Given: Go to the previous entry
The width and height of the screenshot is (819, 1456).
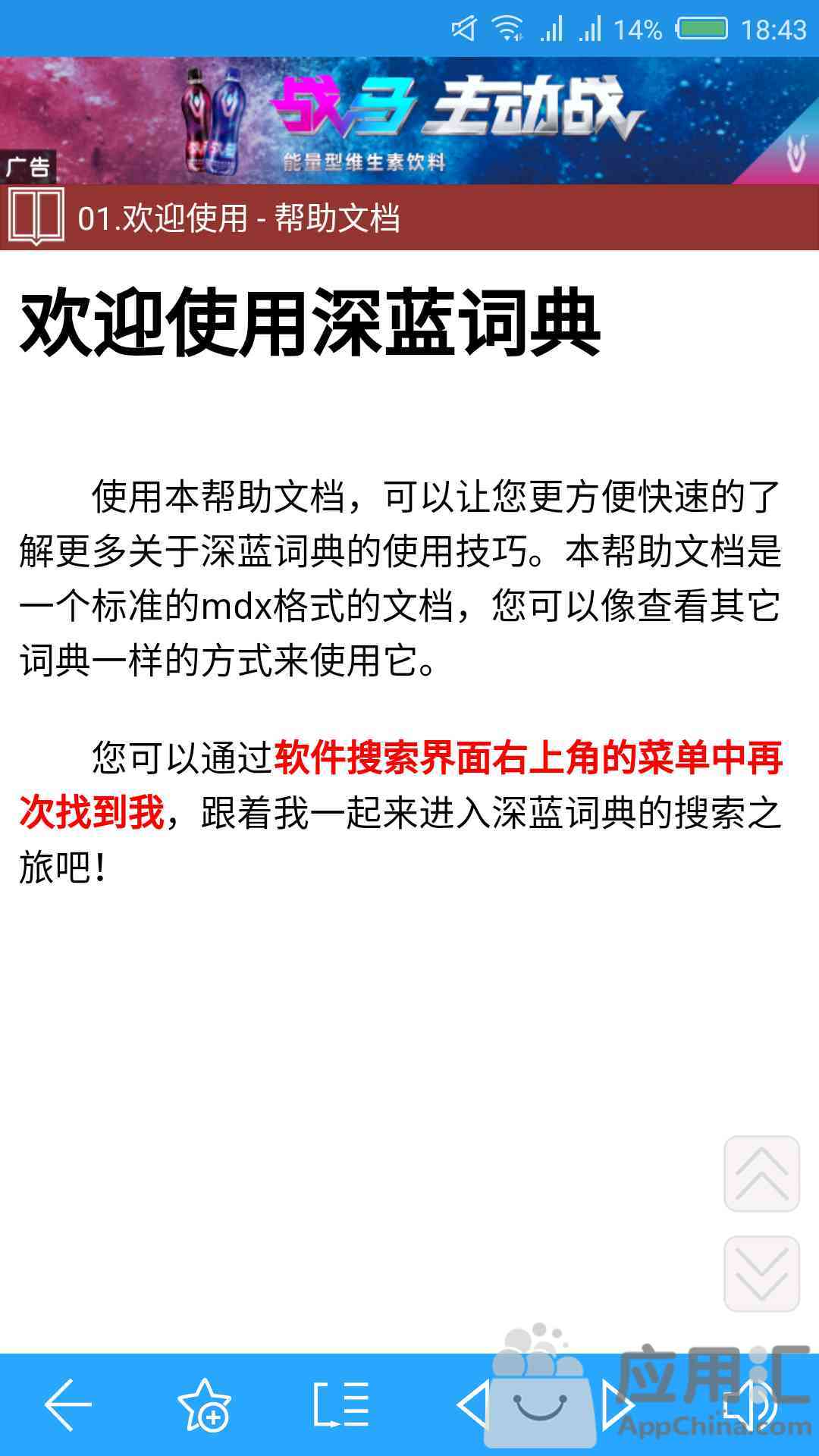Looking at the screenshot, I should (x=472, y=1404).
